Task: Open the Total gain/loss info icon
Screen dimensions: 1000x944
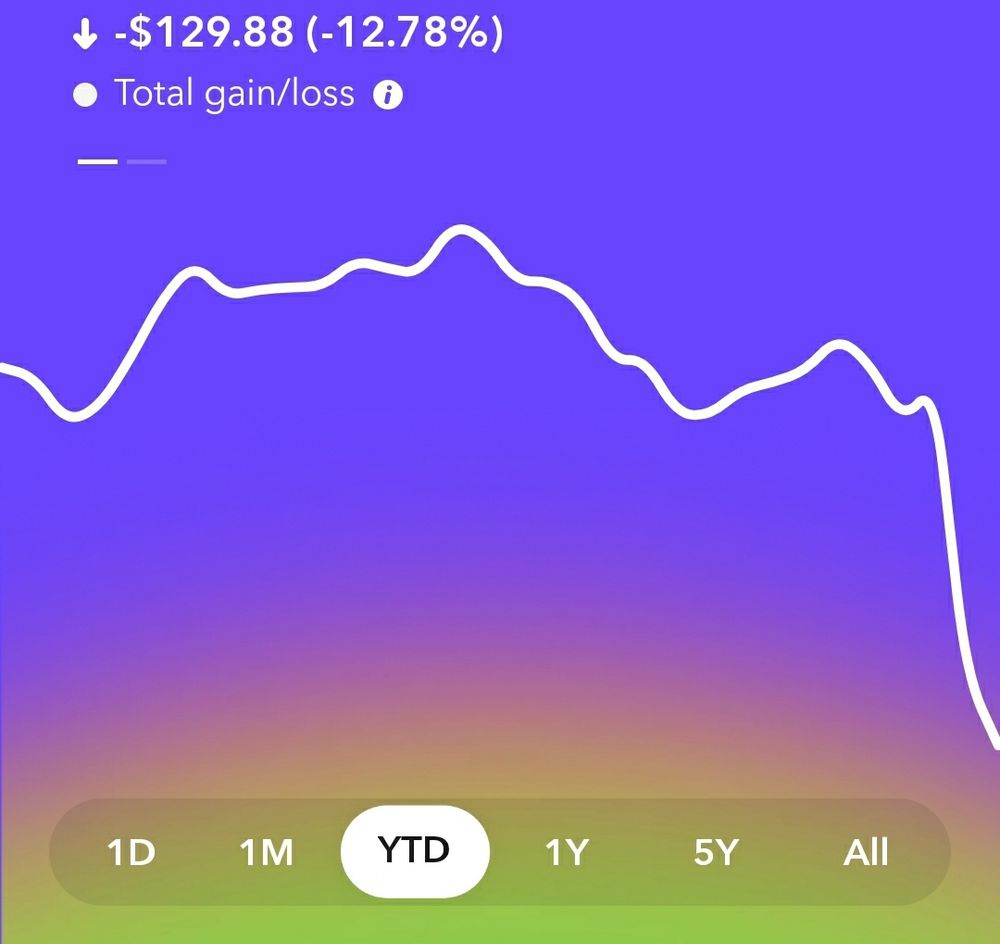Action: tap(388, 95)
